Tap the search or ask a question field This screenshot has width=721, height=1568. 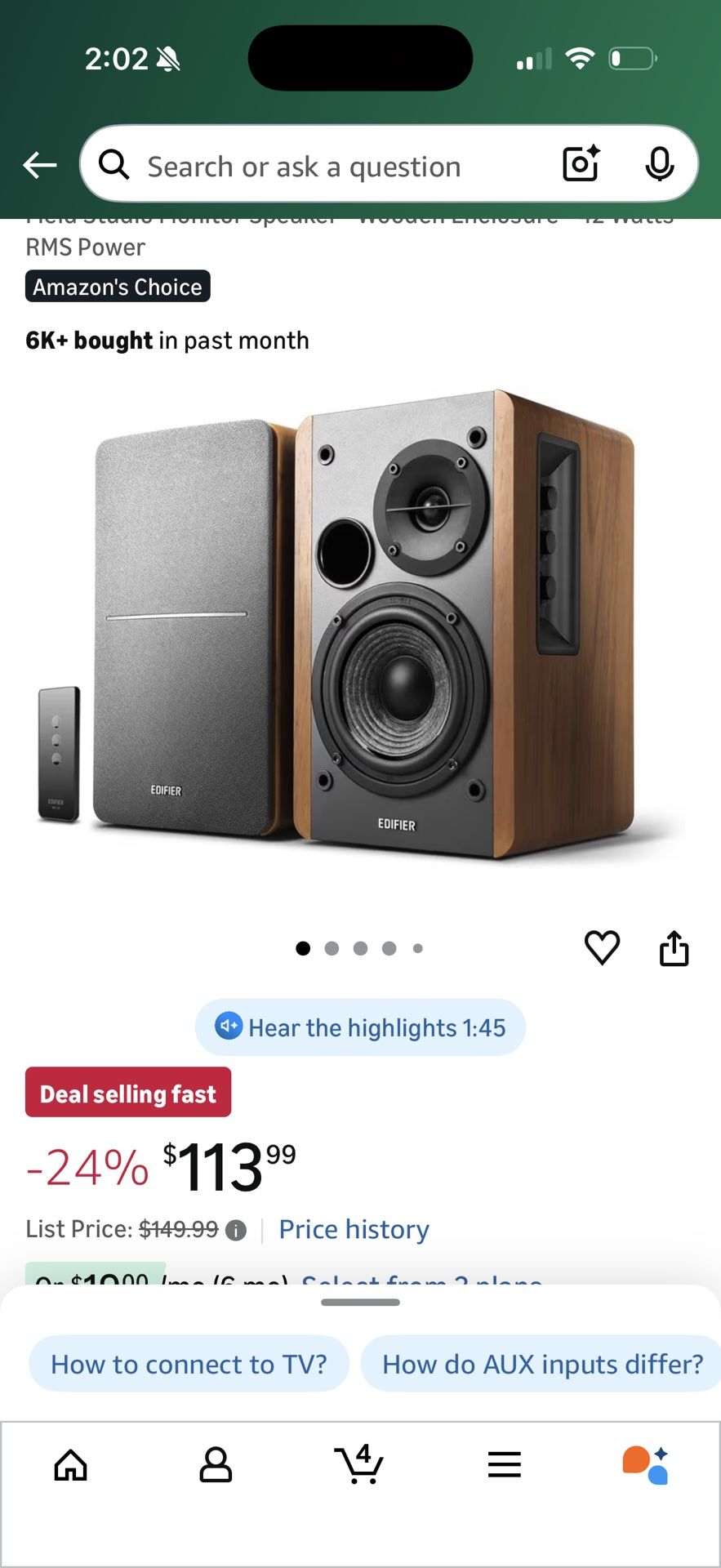tap(327, 167)
